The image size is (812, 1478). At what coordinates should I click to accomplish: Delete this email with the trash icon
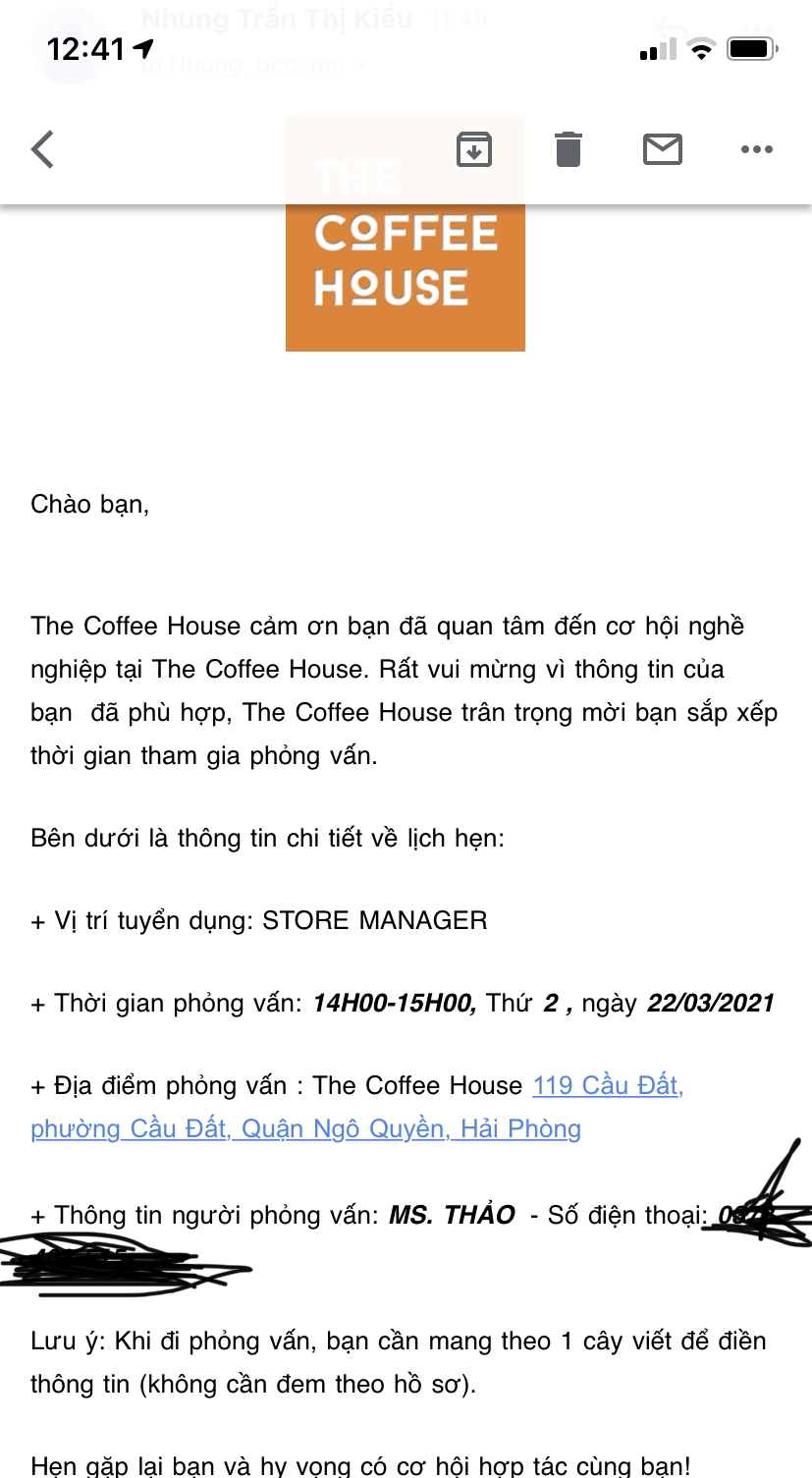568,149
